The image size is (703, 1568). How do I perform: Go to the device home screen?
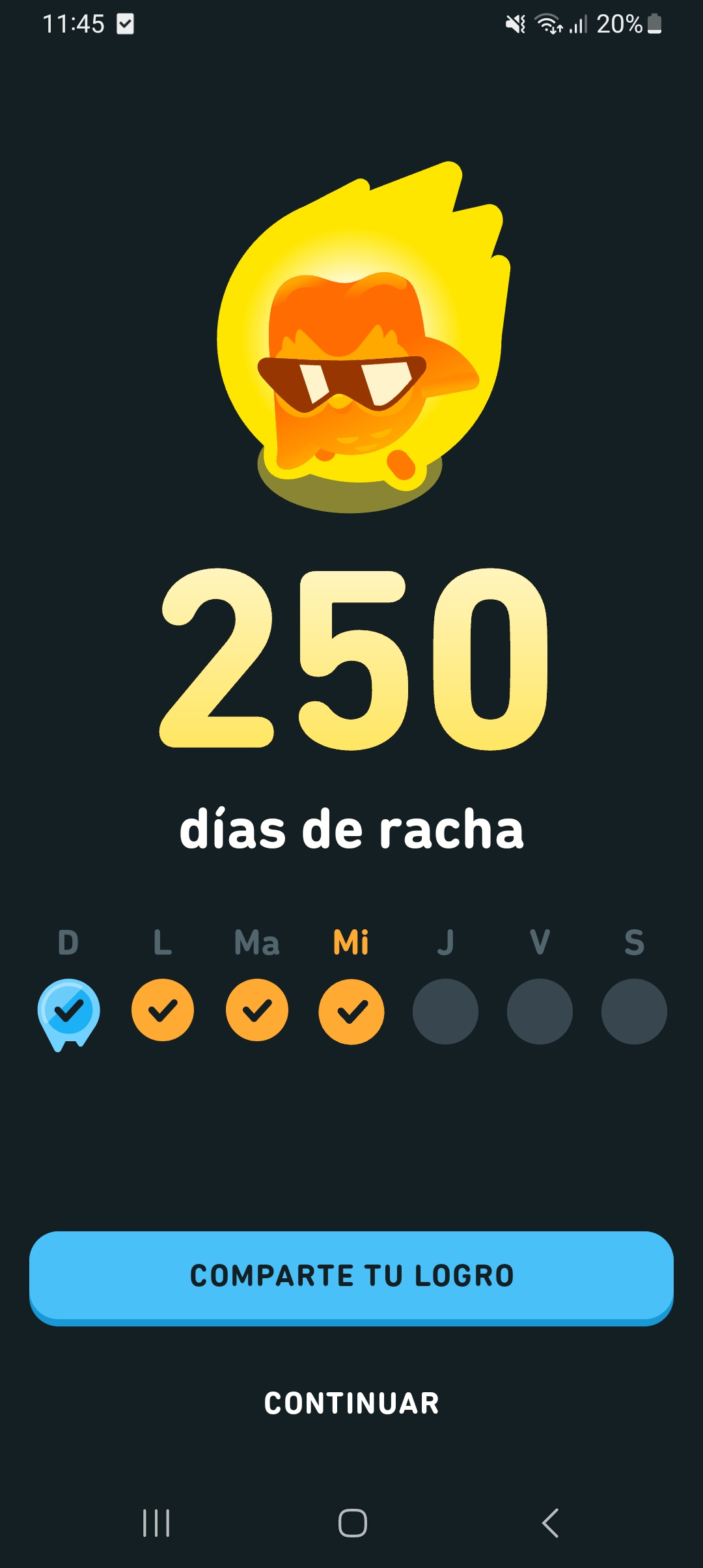click(352, 1523)
